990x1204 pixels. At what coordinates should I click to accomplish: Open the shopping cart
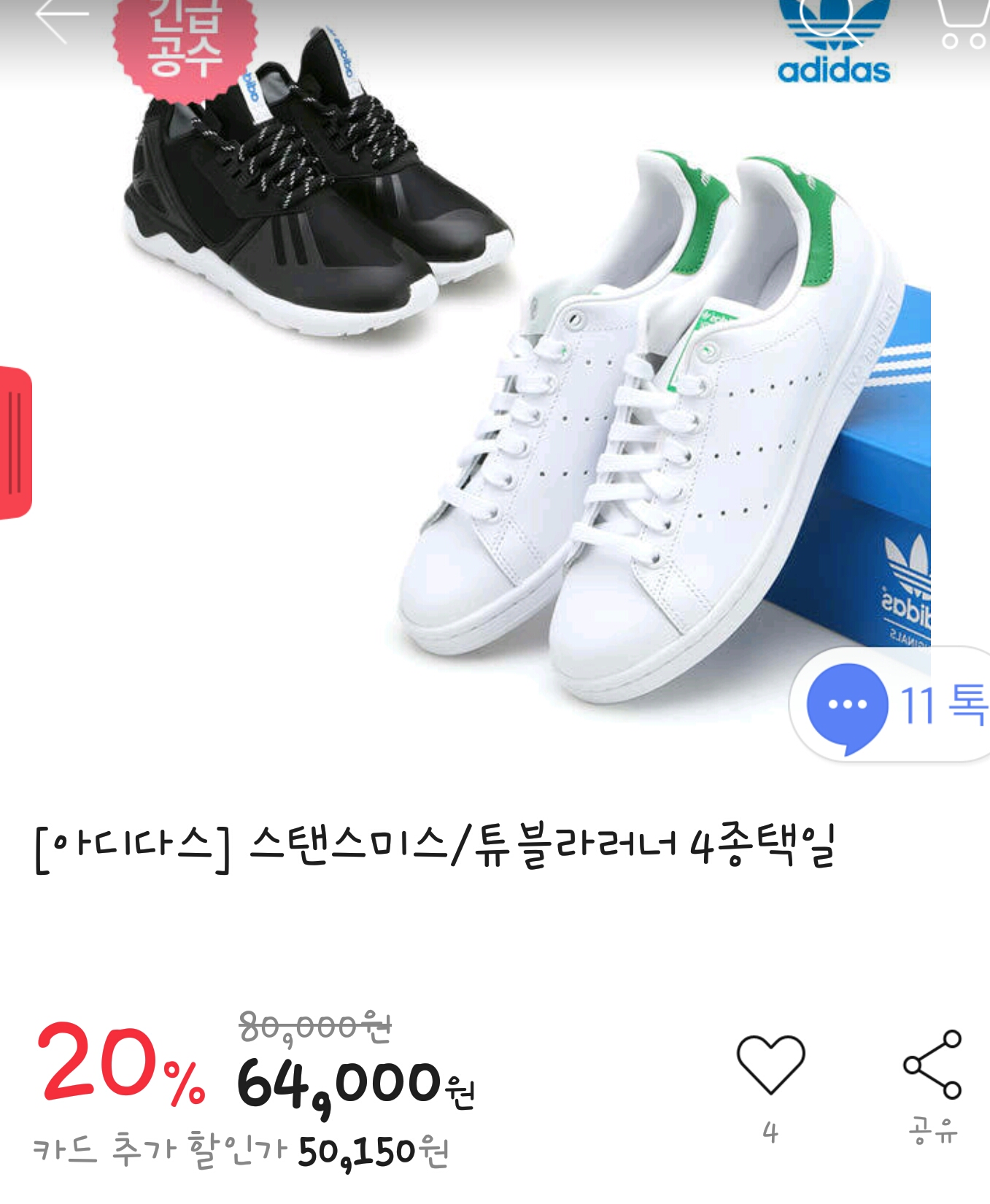(963, 23)
